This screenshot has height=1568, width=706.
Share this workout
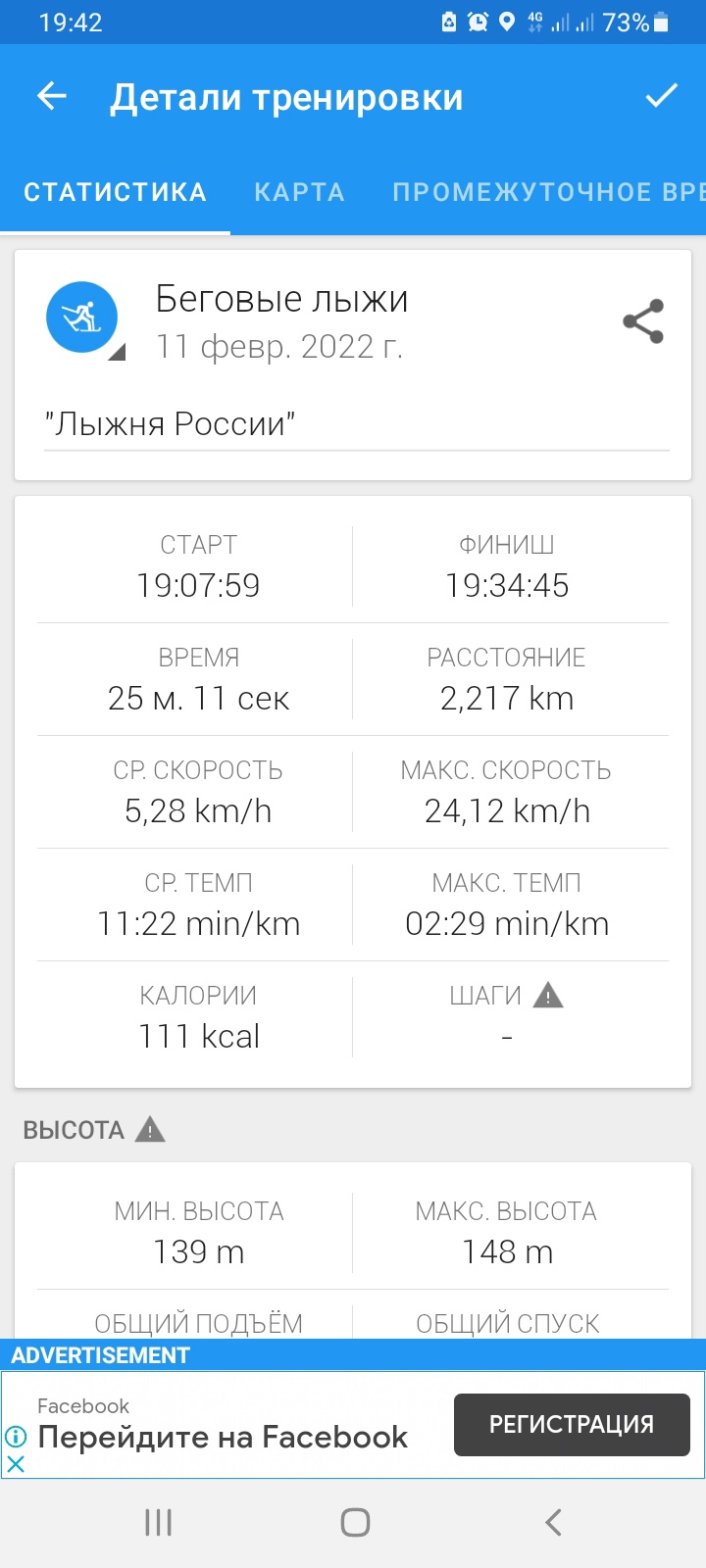pyautogui.click(x=643, y=321)
